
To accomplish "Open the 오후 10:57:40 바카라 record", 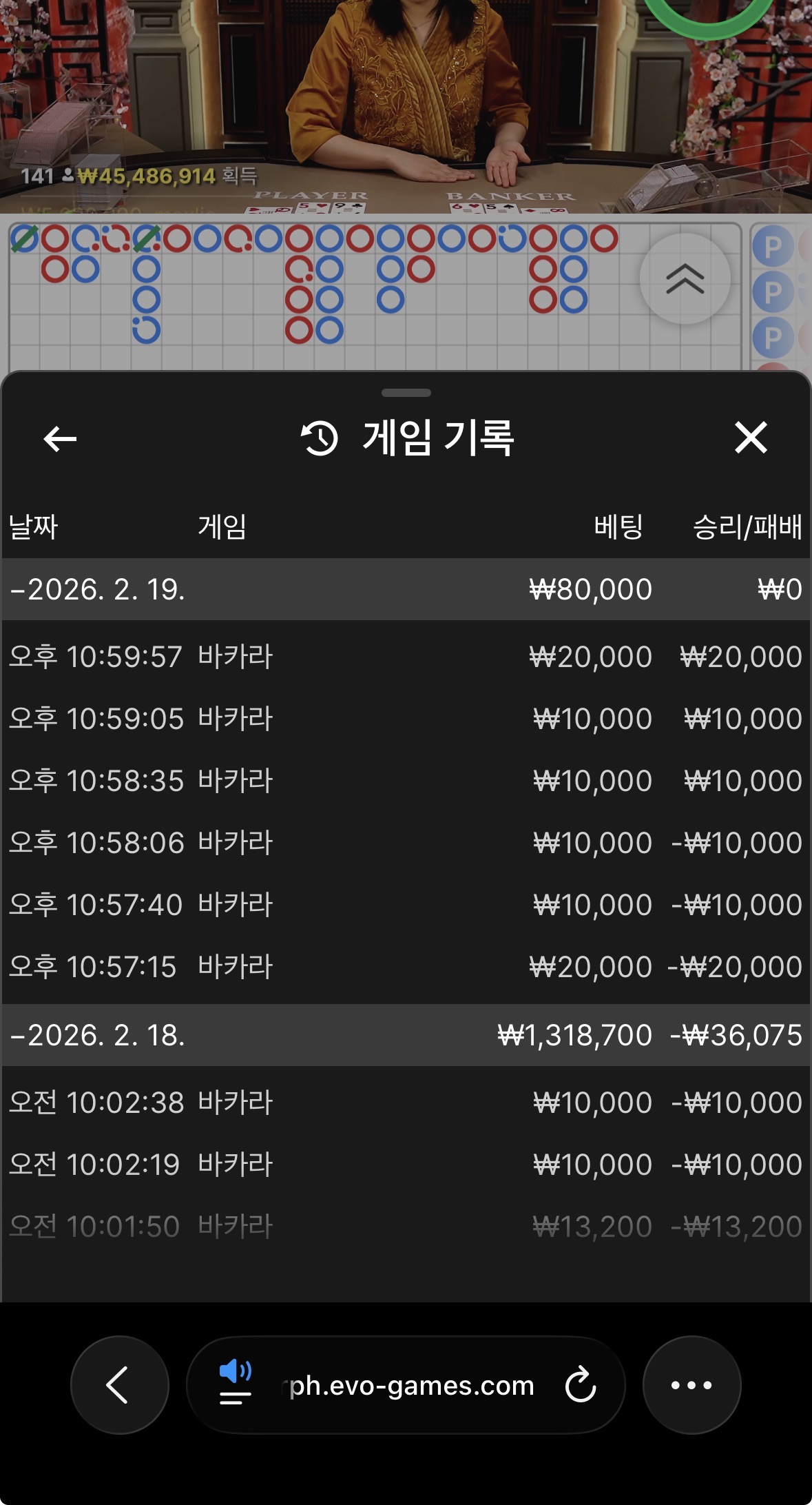I will coord(406,905).
